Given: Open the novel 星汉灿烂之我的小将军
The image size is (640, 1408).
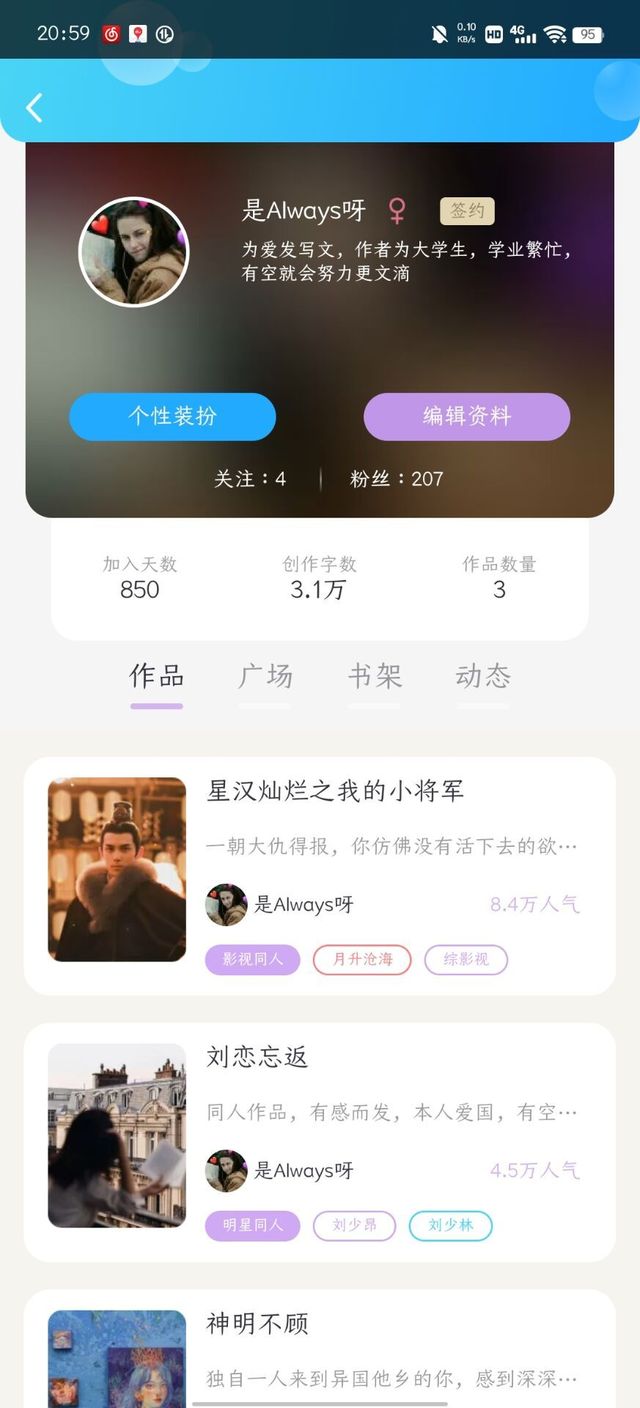Looking at the screenshot, I should click(x=335, y=792).
